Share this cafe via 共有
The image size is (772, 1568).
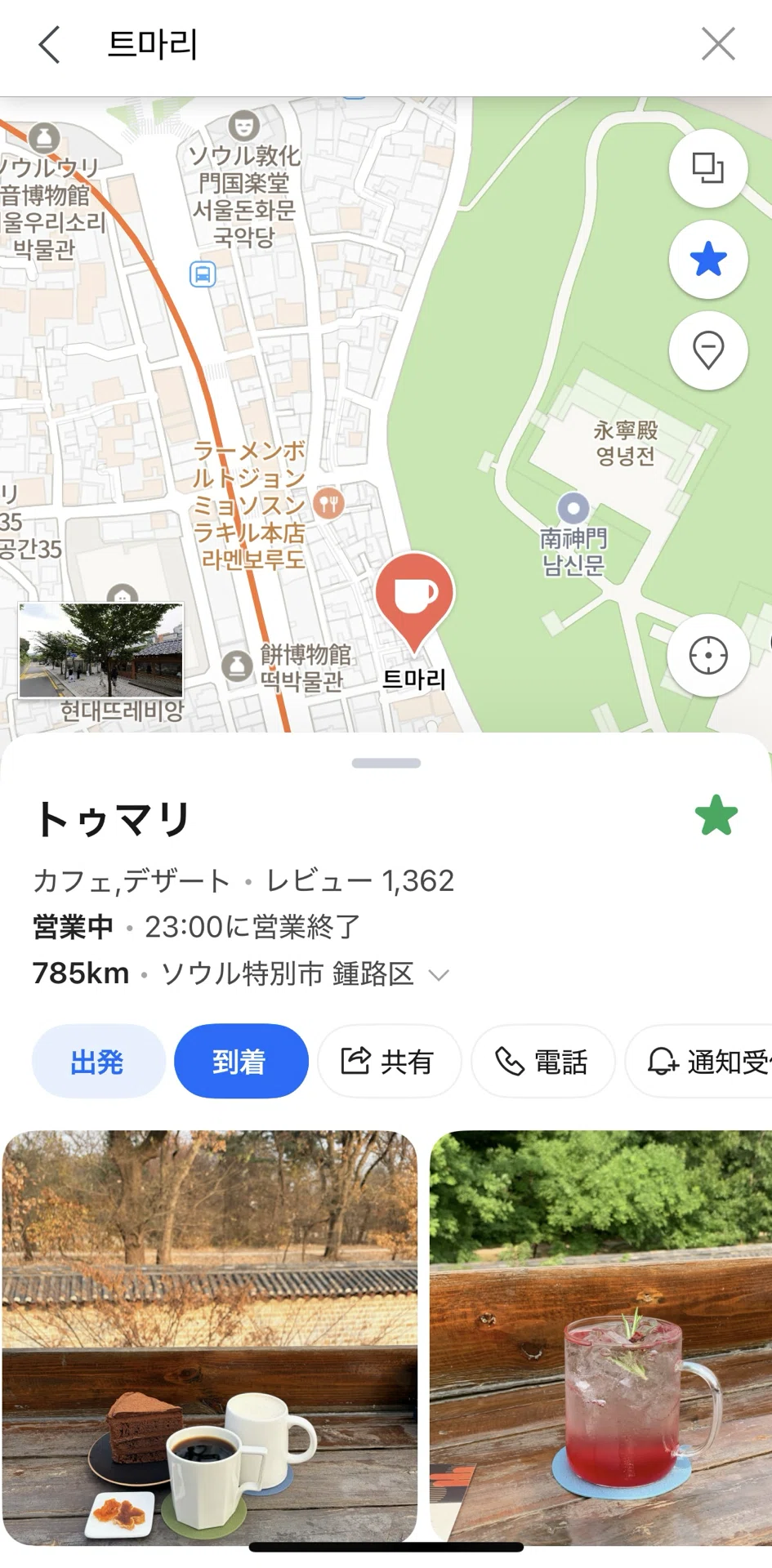[389, 1061]
